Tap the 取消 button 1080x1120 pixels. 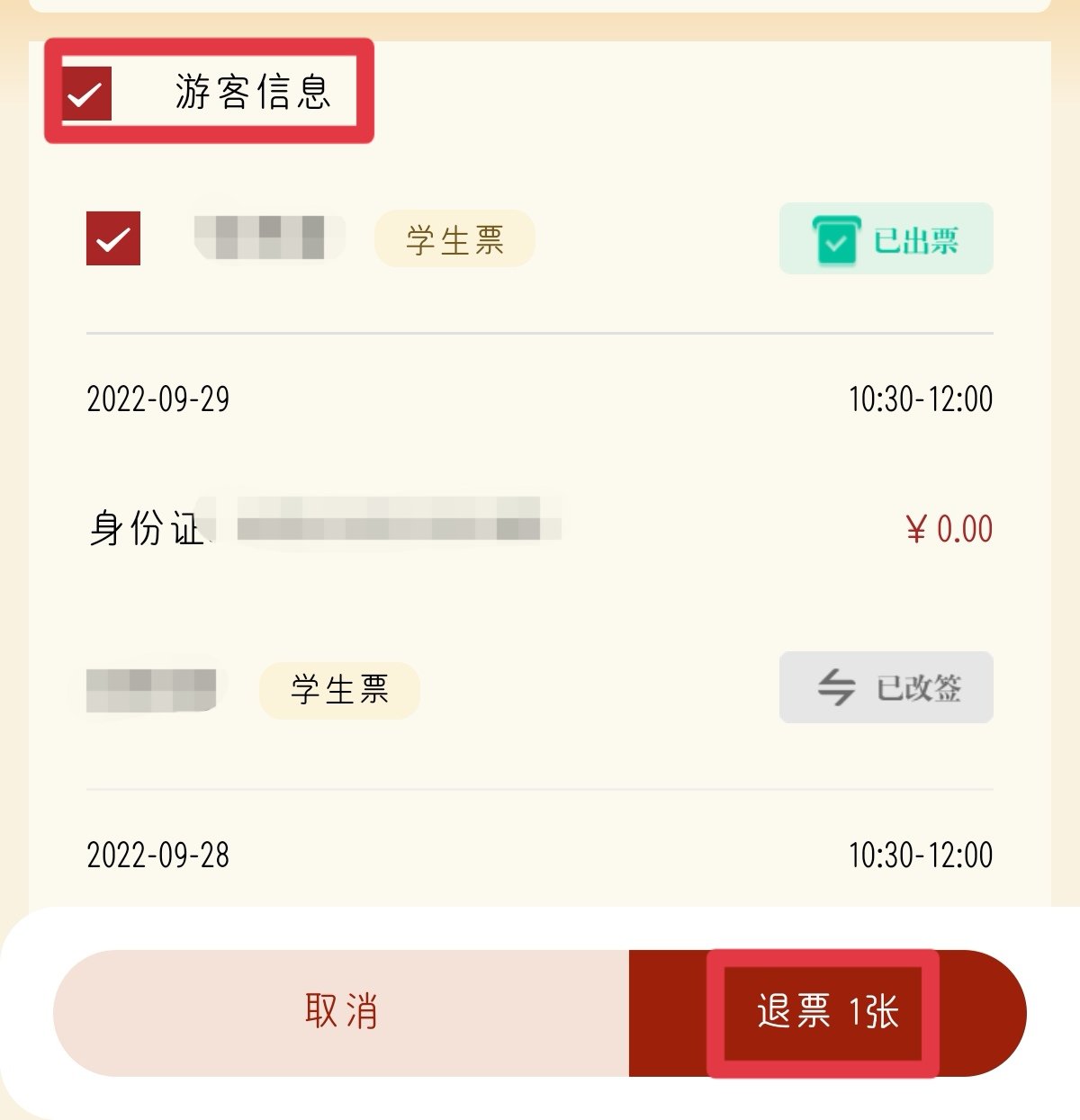pos(341,1012)
